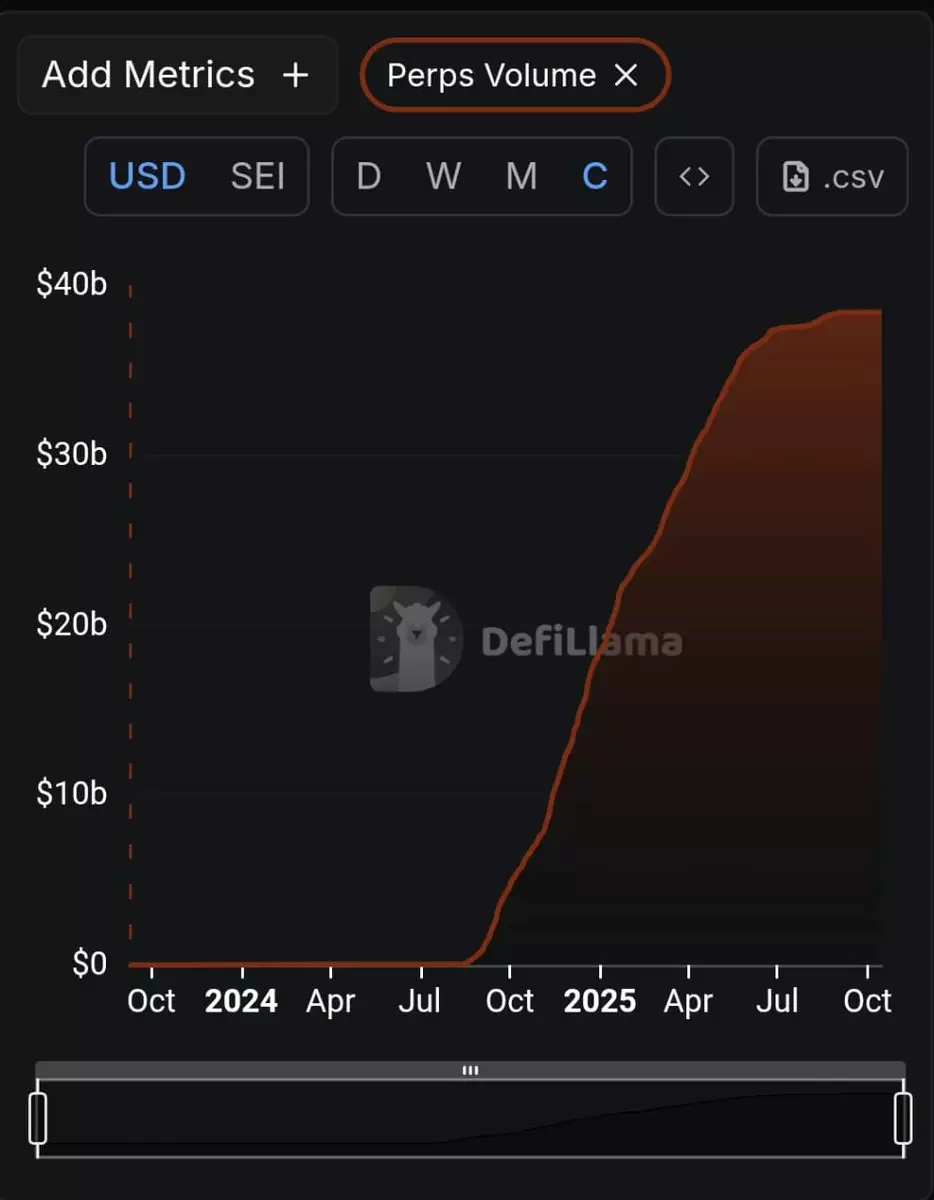Open the Add Metrics menu
This screenshot has width=934, height=1200.
point(177,75)
